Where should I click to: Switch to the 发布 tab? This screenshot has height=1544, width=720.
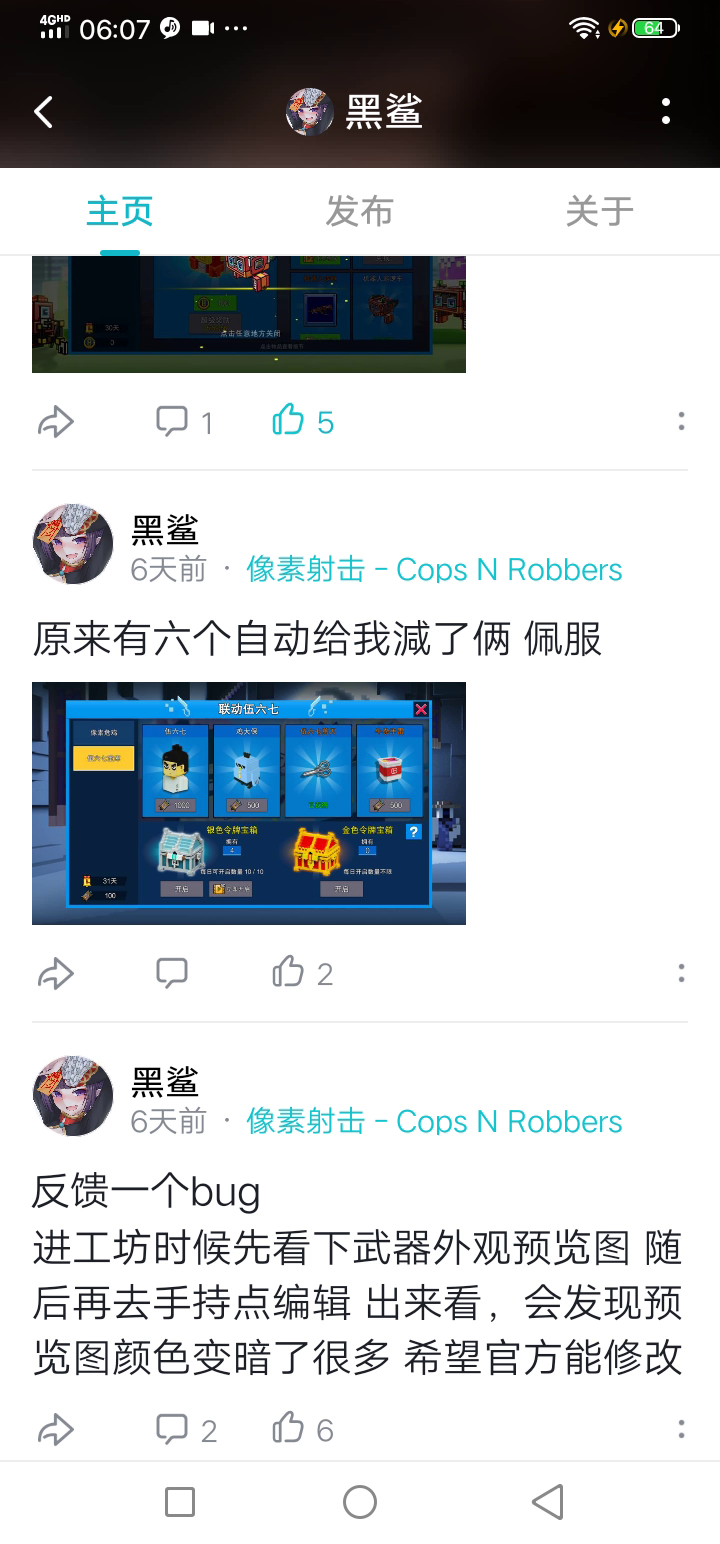(x=359, y=211)
